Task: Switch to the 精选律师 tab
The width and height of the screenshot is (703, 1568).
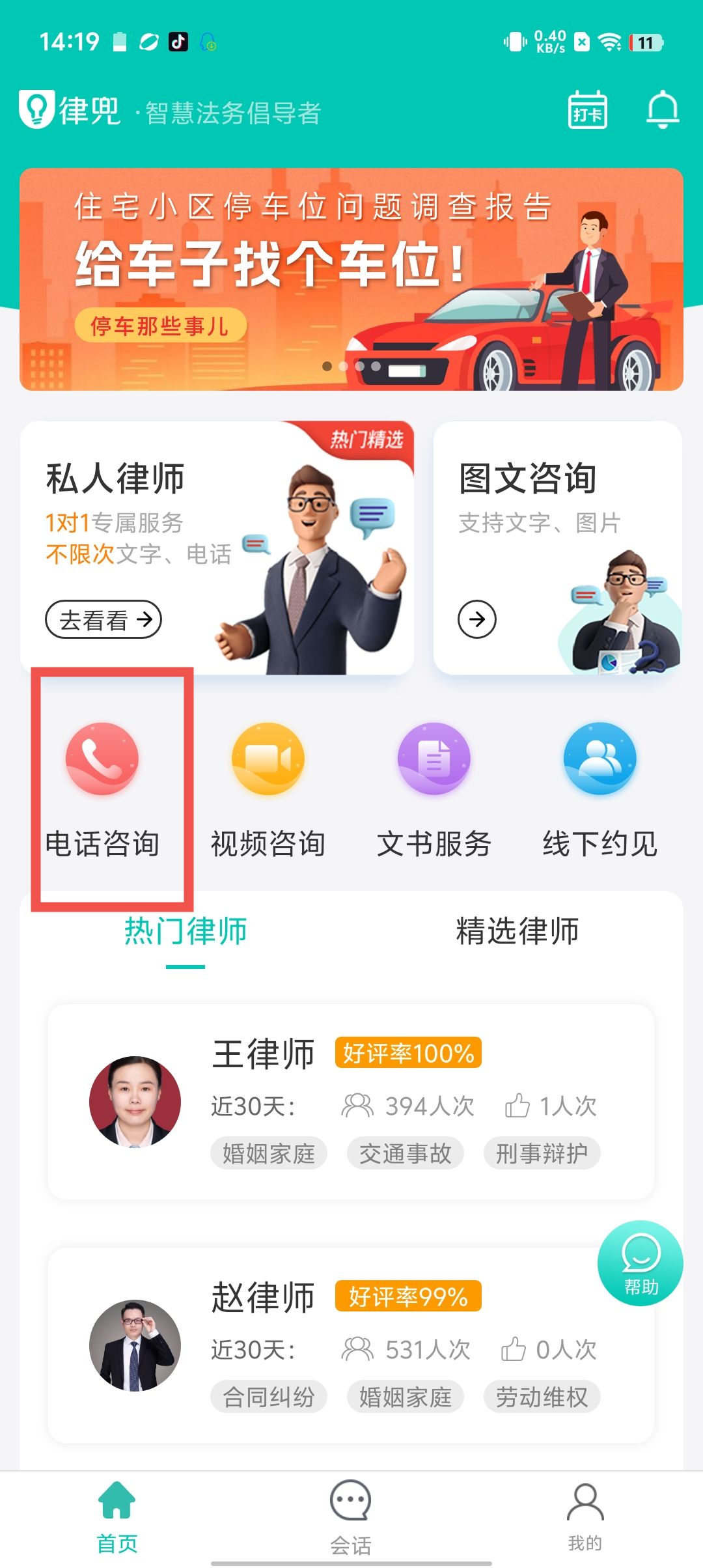Action: [x=517, y=931]
